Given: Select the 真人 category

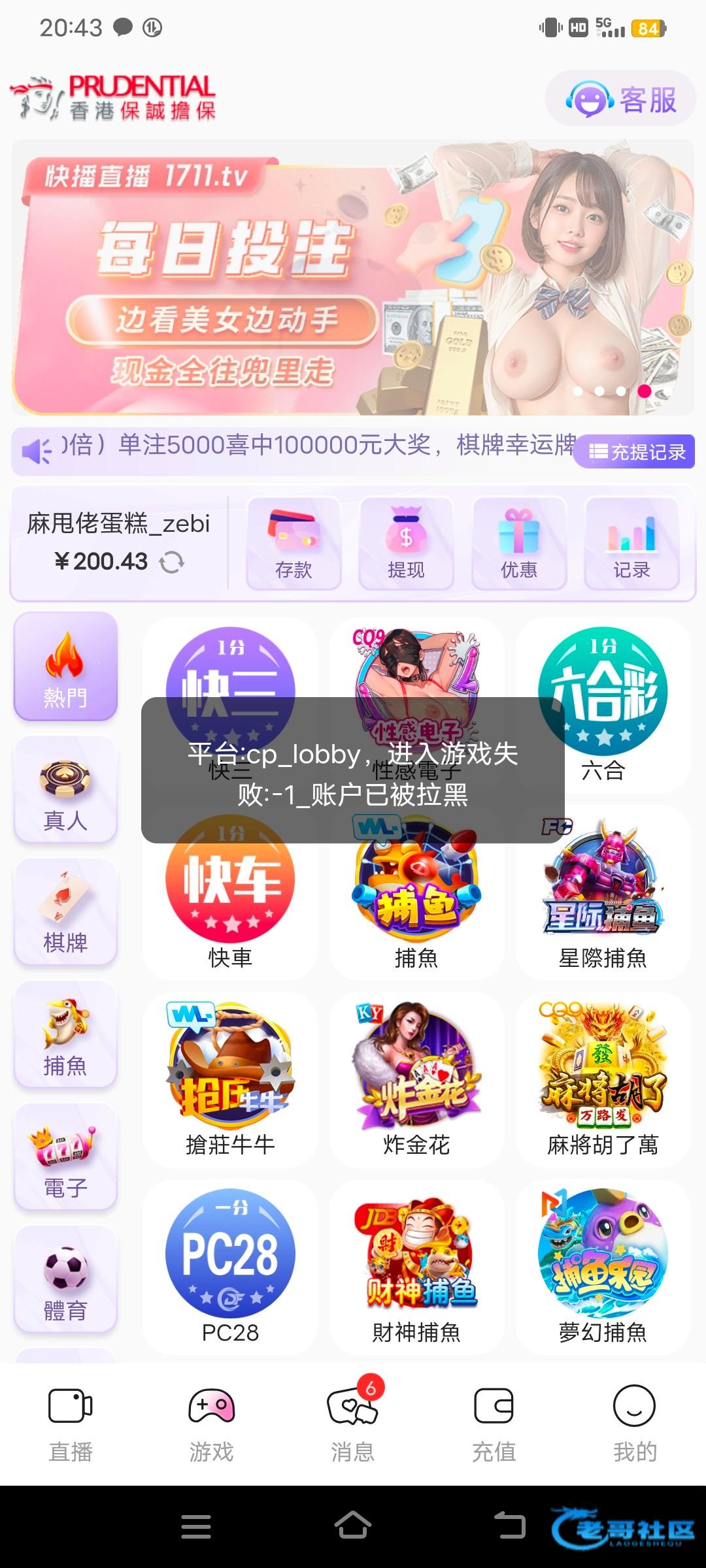Looking at the screenshot, I should click(x=65, y=789).
